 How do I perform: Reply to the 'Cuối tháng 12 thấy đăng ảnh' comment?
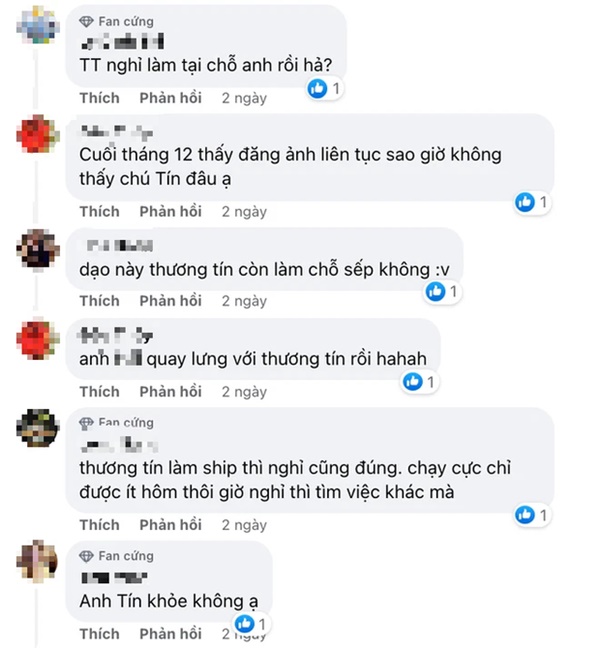170,211
